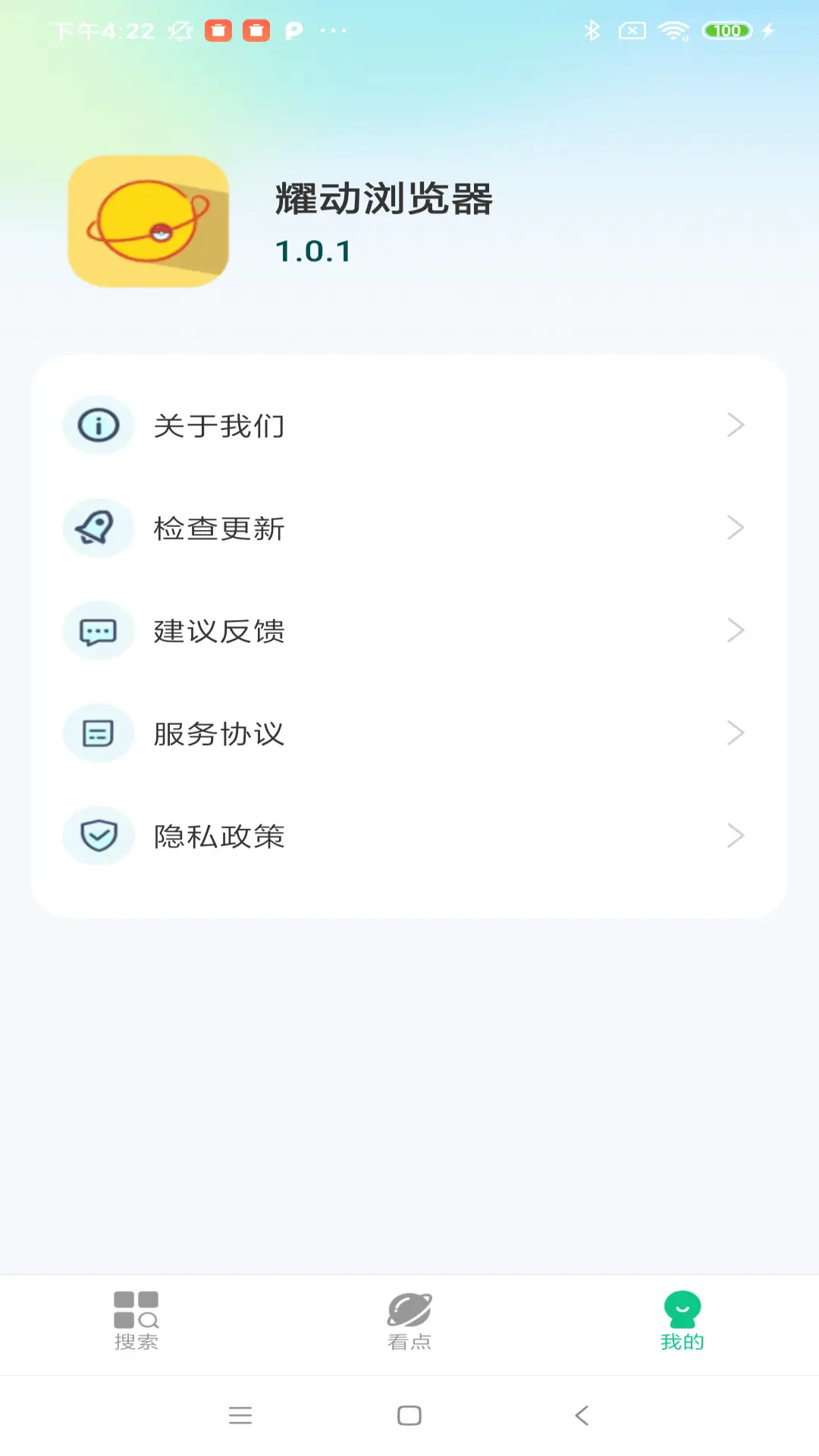
Task: Switch to the 我的 tab
Action: click(x=681, y=1319)
